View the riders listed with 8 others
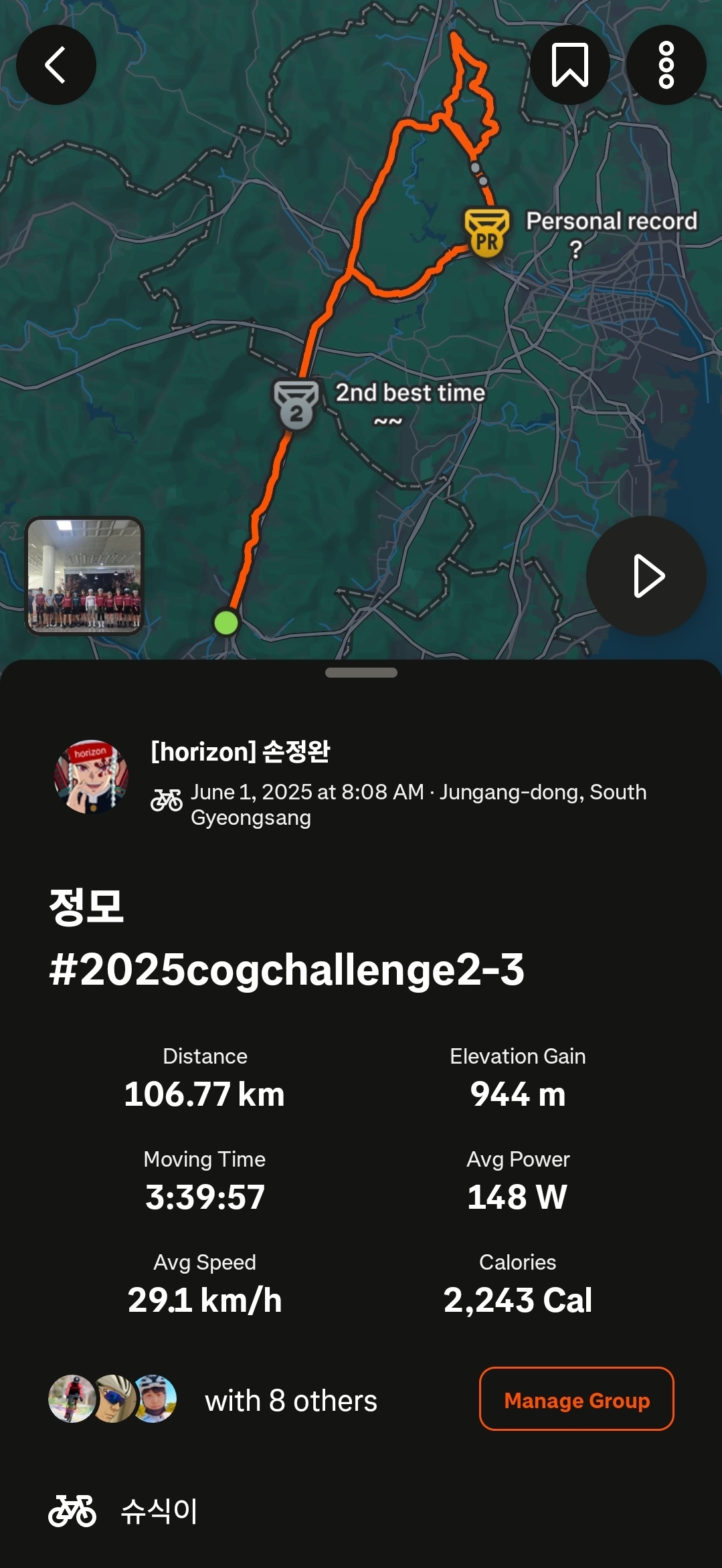Image resolution: width=722 pixels, height=1568 pixels. 213,1399
